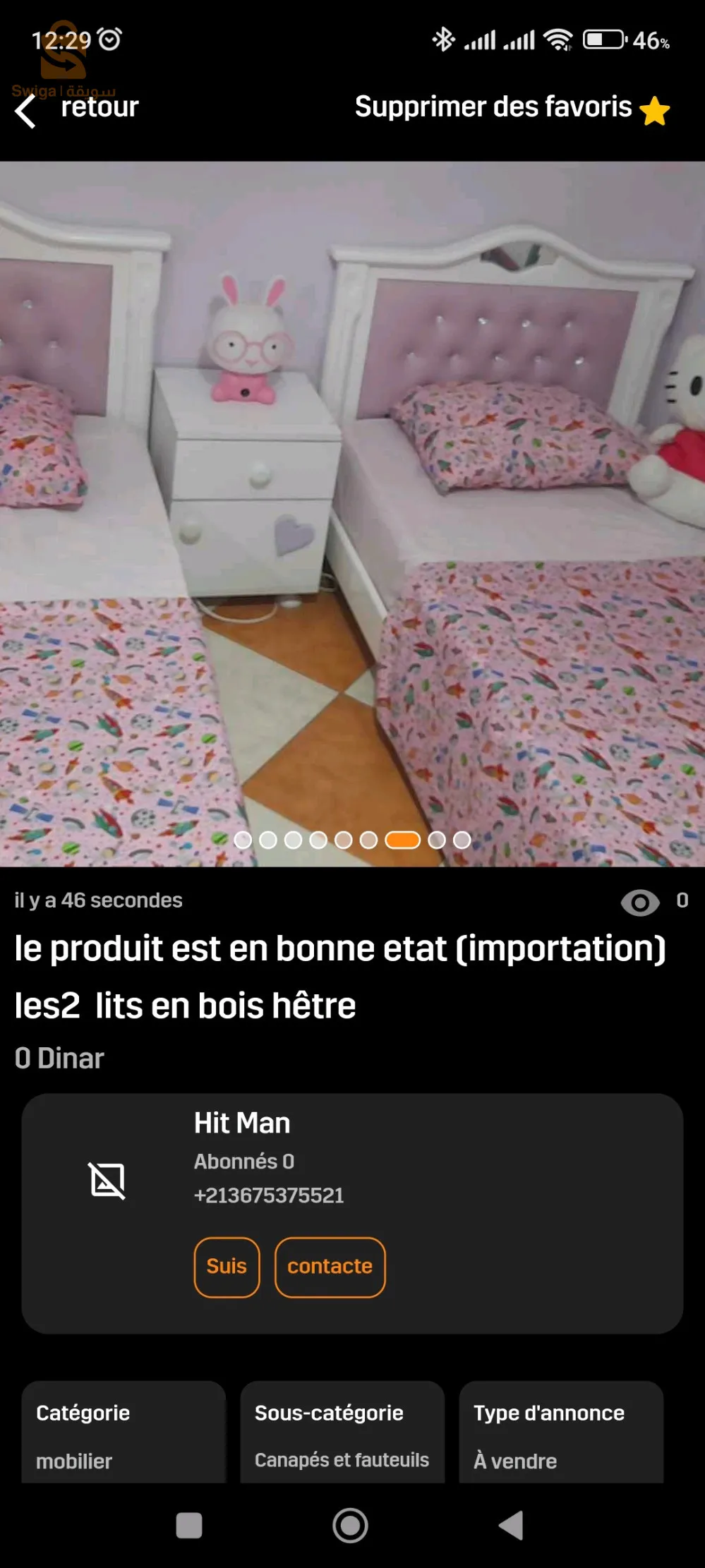Open recent apps from navigation bar
The image size is (705, 1568).
[189, 1525]
